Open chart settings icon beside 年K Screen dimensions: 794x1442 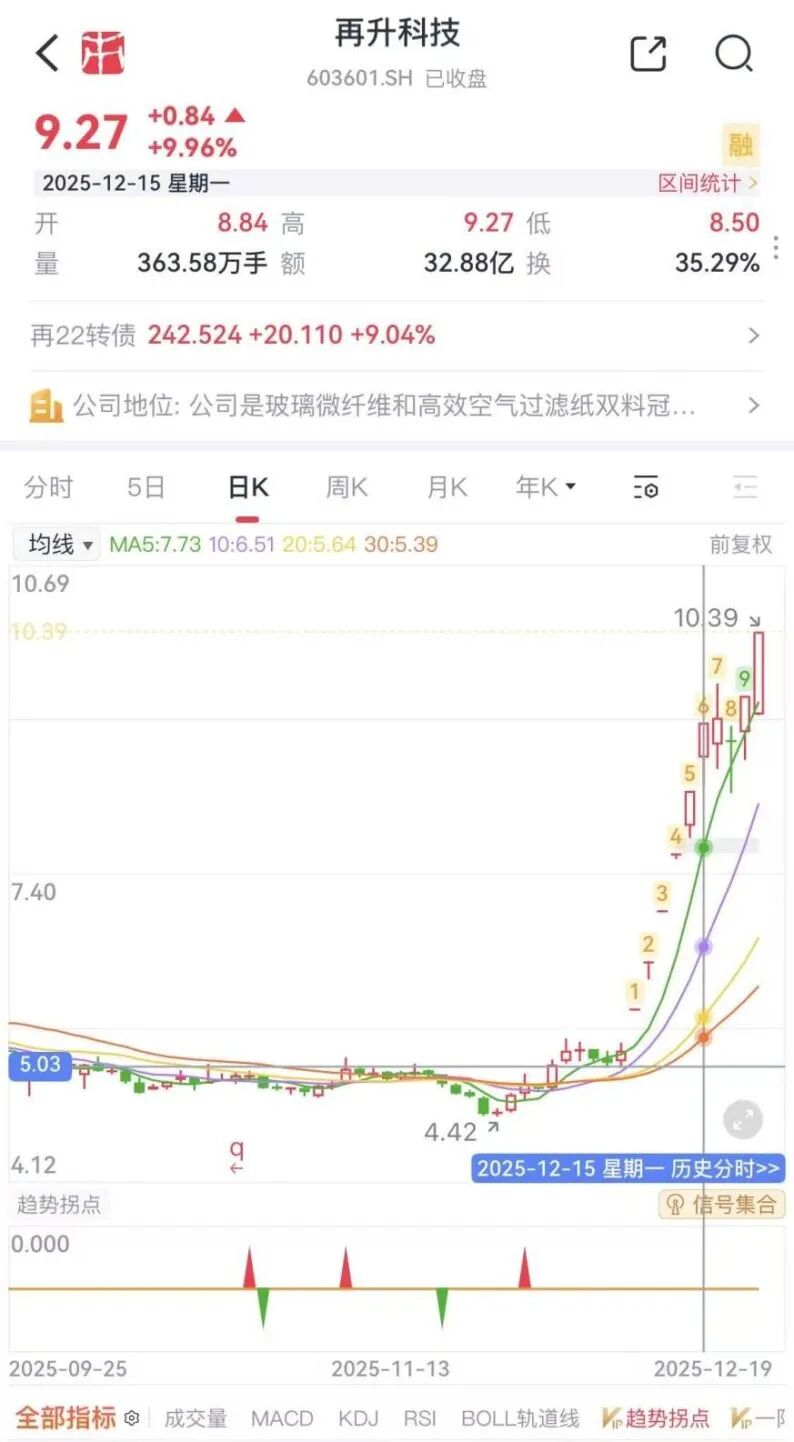tap(646, 489)
